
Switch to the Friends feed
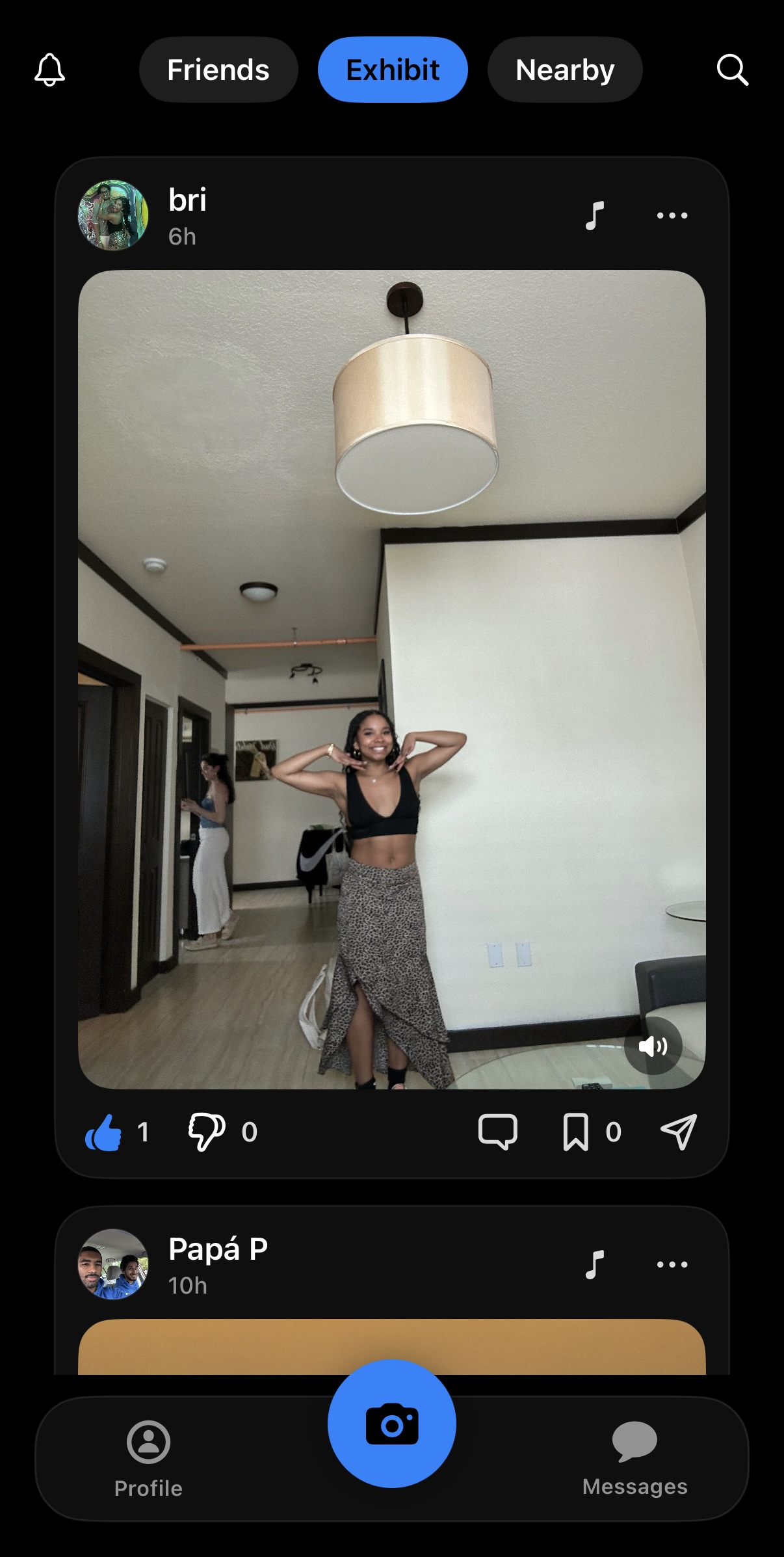click(x=218, y=70)
